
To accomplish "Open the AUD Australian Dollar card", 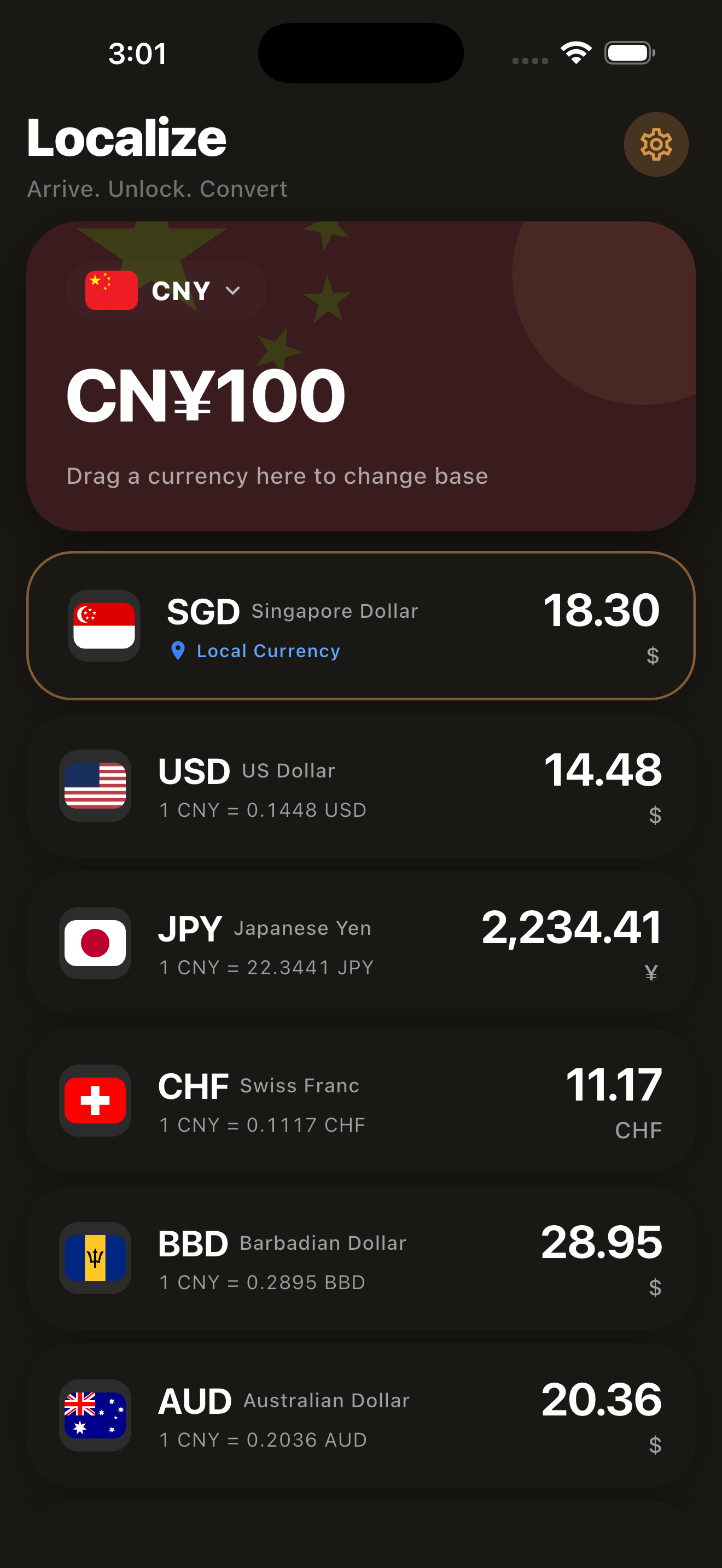I will (360, 1415).
